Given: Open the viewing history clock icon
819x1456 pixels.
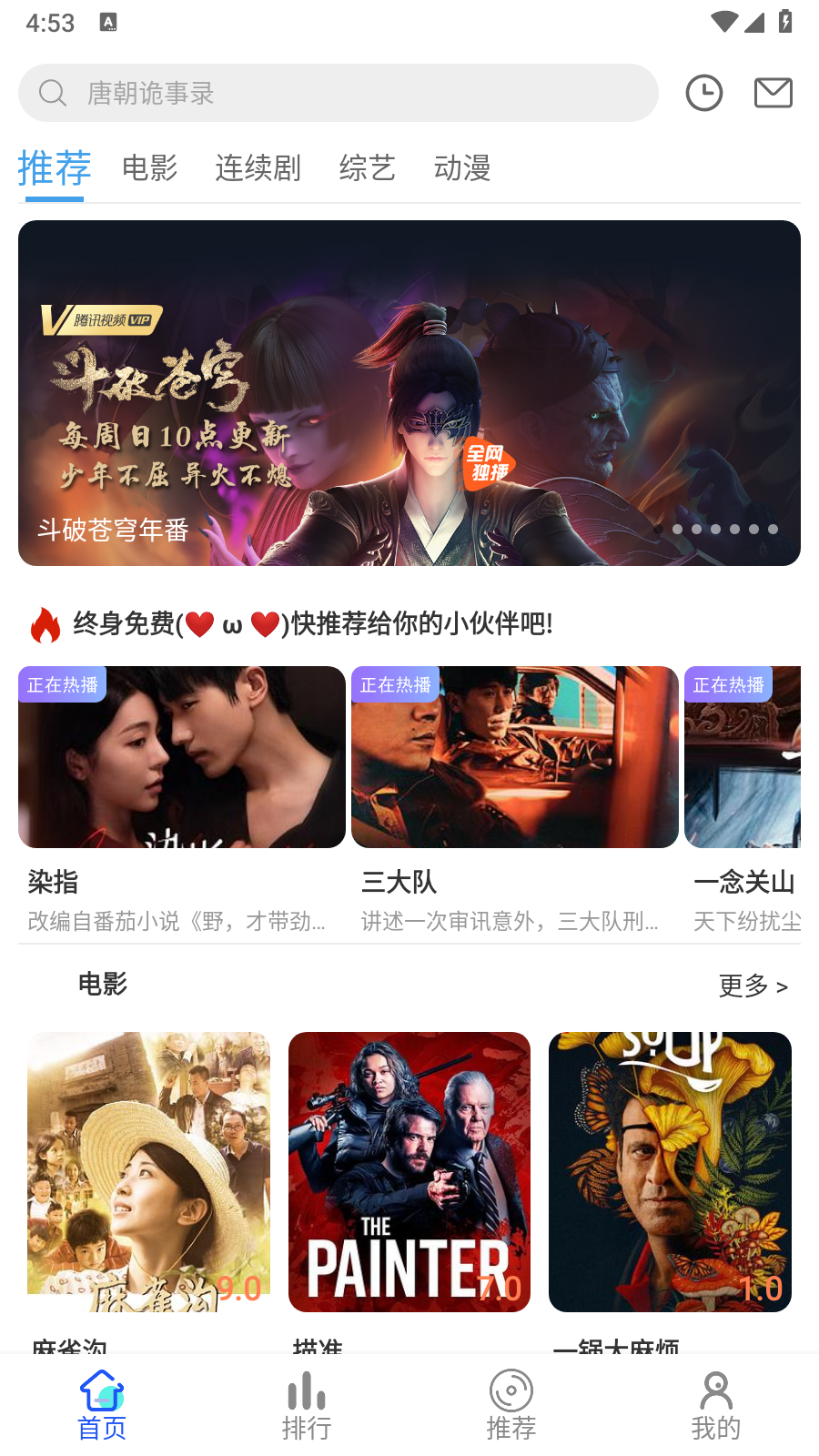Looking at the screenshot, I should click(703, 92).
